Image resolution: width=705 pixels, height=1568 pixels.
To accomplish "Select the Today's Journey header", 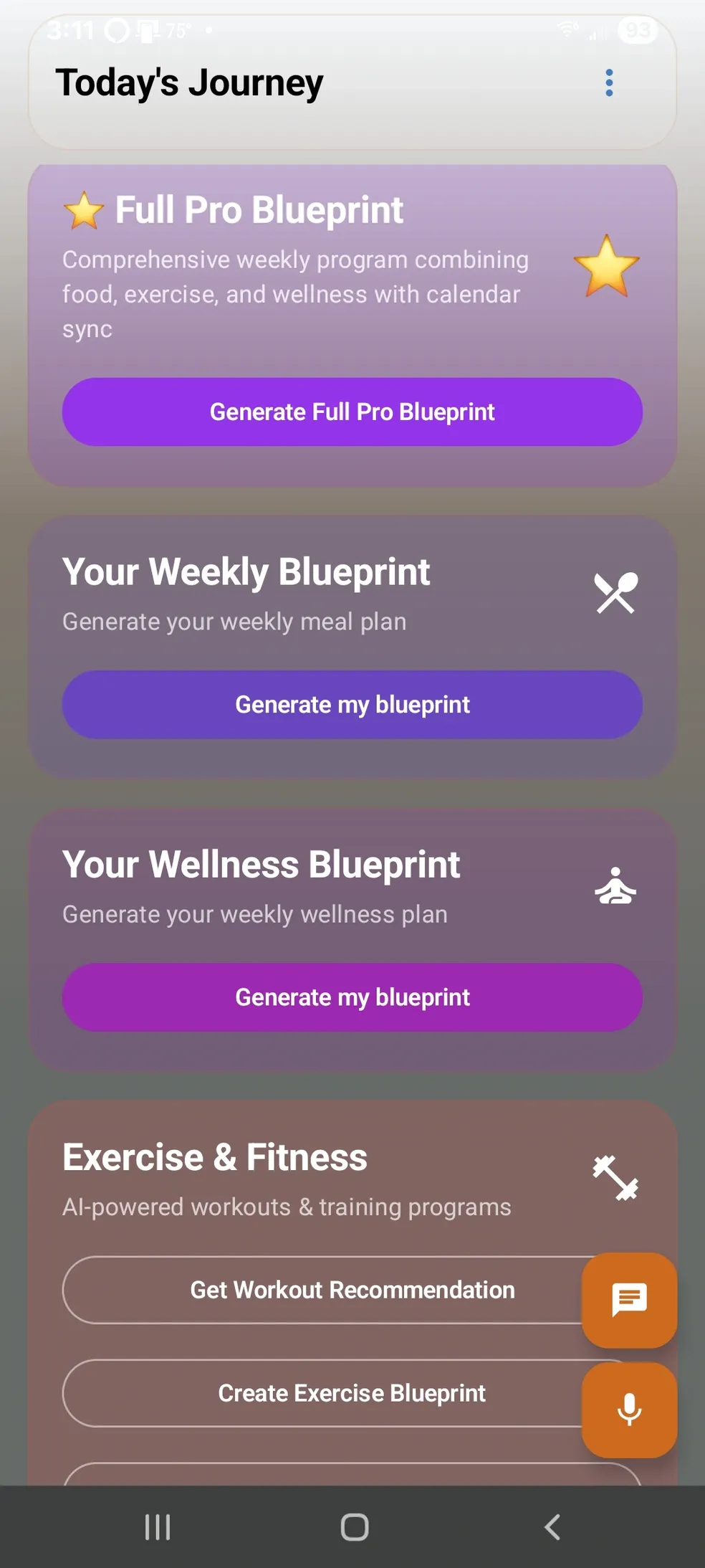I will click(x=189, y=82).
